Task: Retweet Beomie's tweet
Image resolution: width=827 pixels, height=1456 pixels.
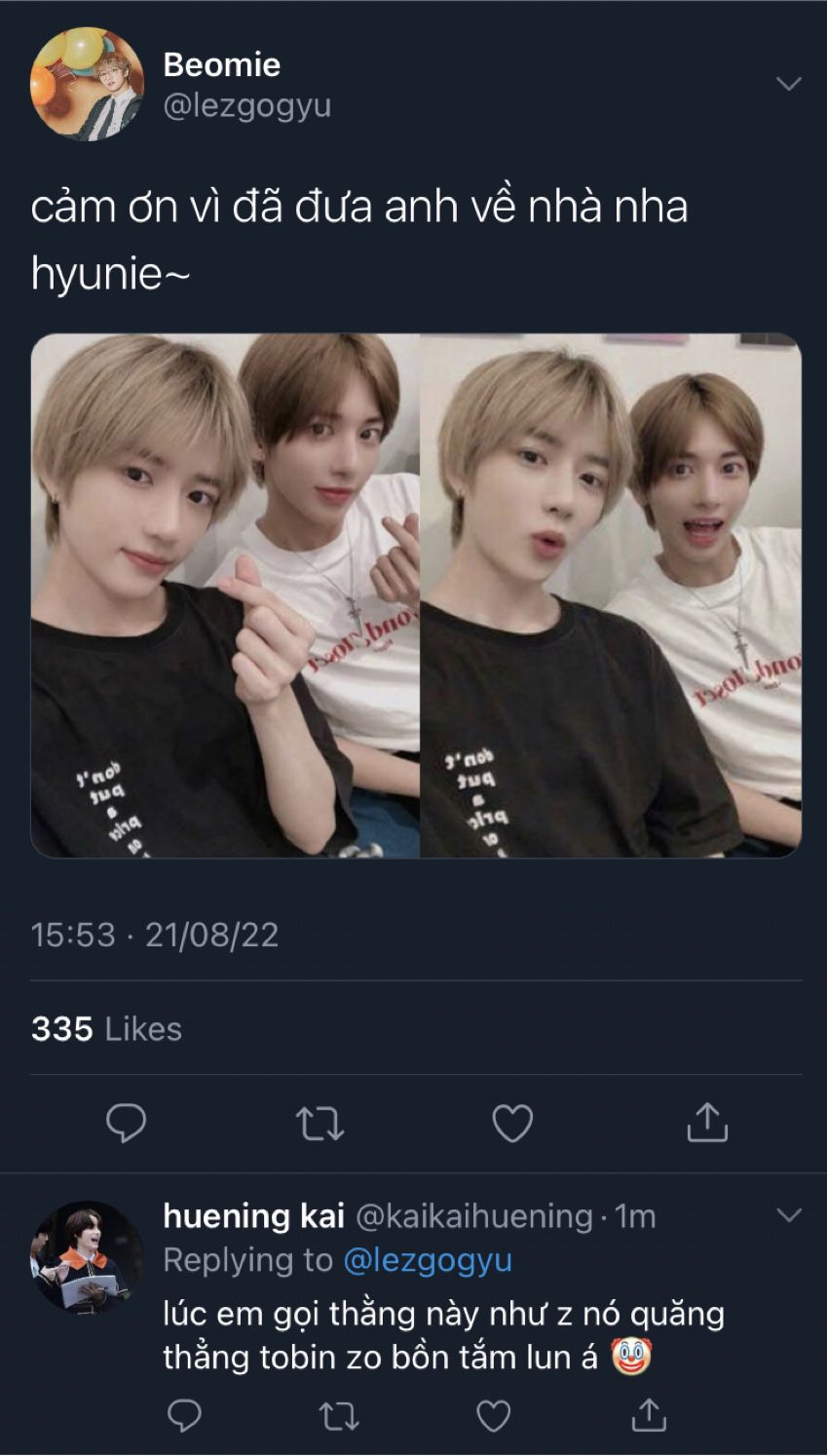Action: point(320,1124)
